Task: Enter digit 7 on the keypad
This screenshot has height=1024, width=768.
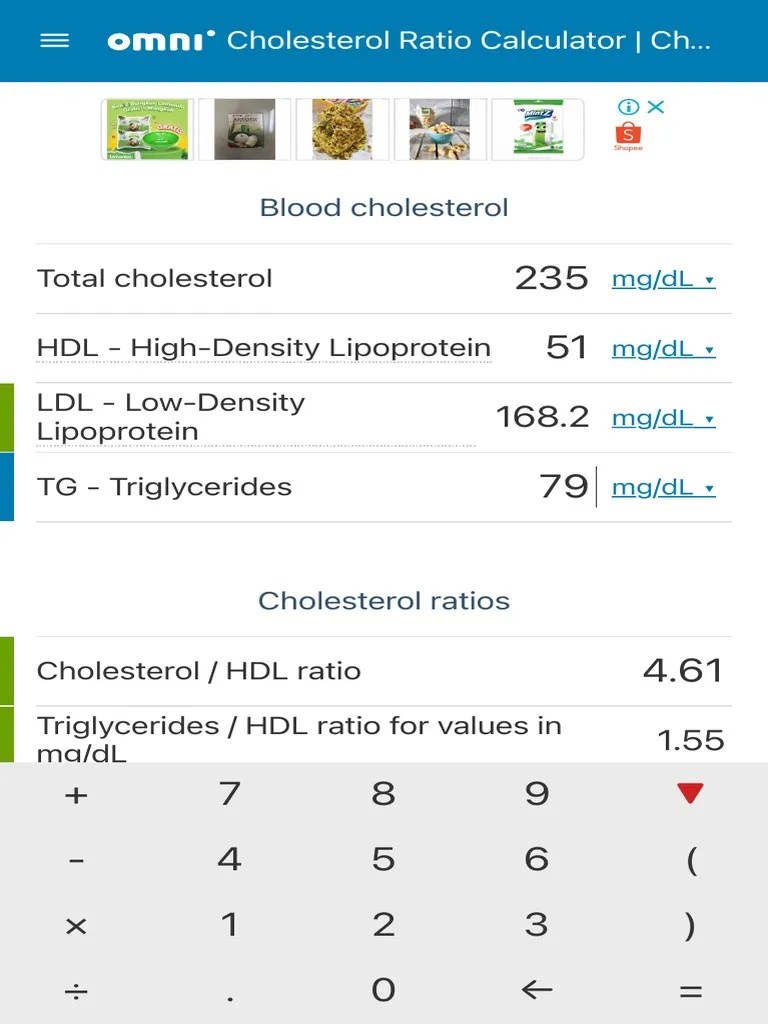Action: [230, 794]
